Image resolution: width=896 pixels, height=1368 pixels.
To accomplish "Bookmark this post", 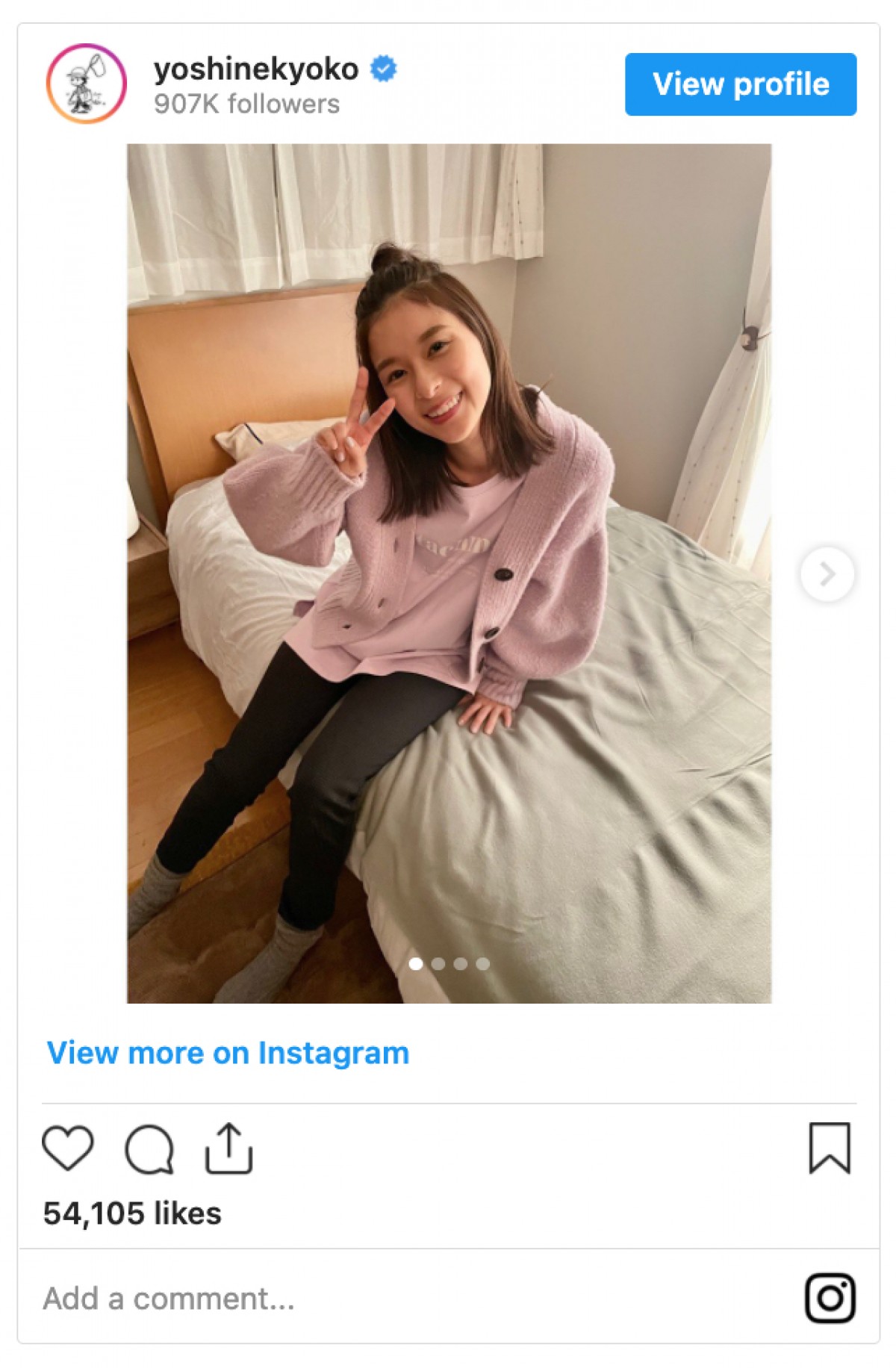I will coord(830,1148).
